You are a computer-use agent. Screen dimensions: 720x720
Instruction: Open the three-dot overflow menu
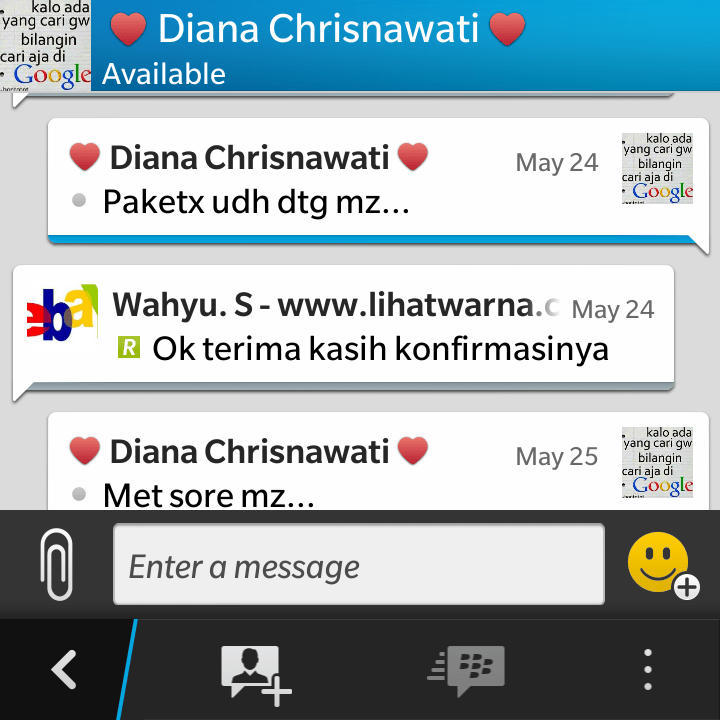[648, 669]
